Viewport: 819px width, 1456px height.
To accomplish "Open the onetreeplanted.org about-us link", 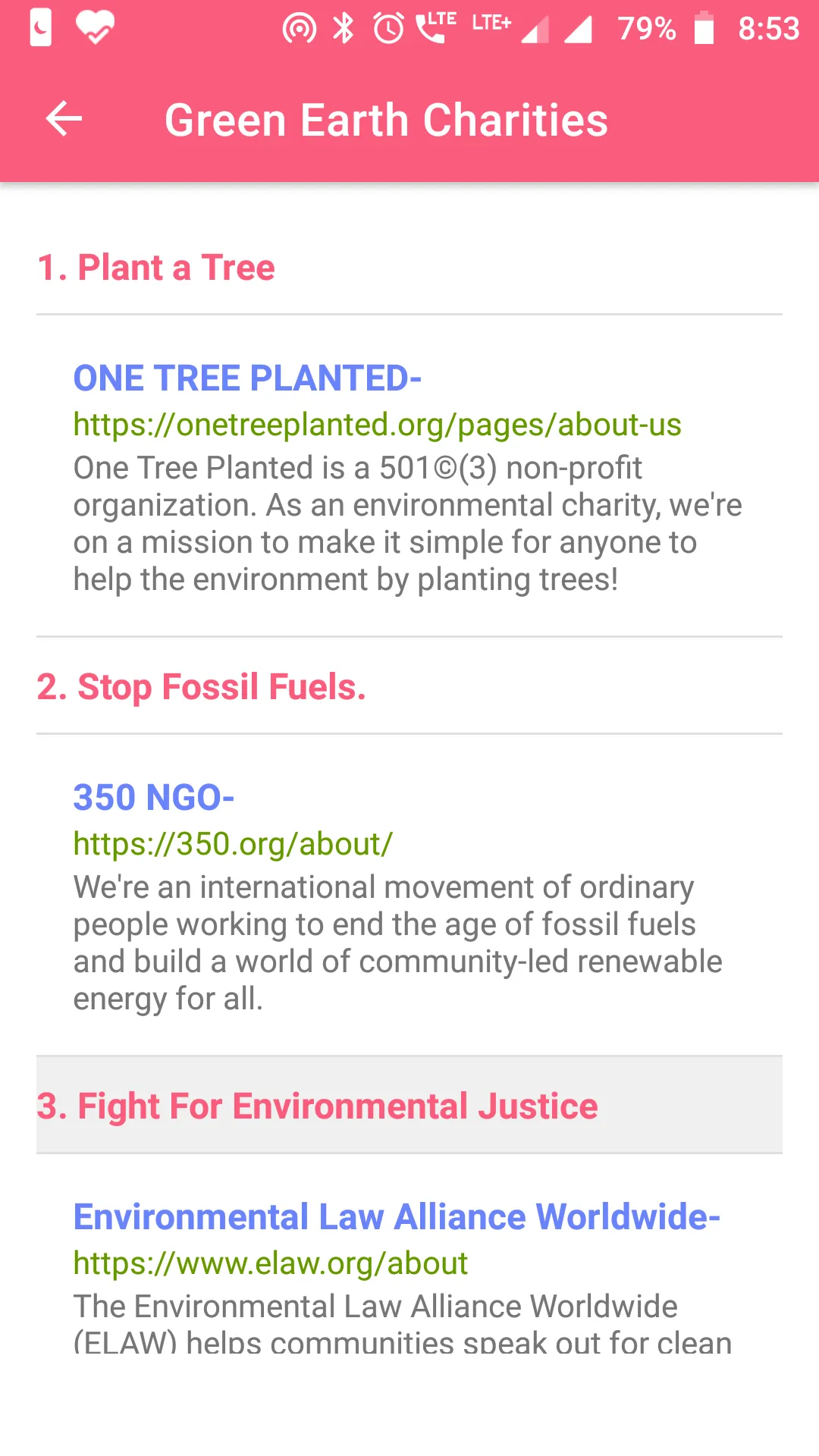I will click(377, 425).
